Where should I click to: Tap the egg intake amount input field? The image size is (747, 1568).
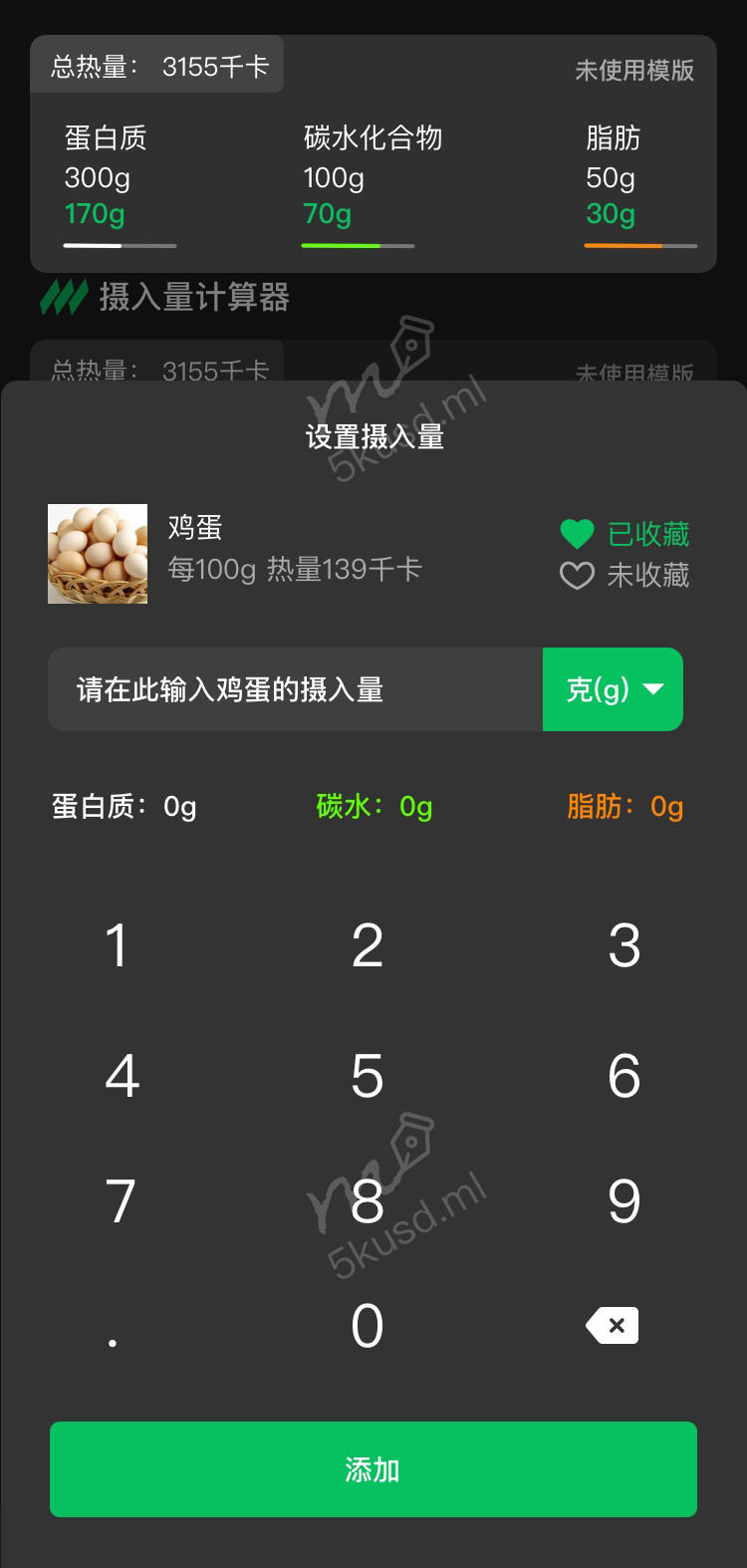click(x=295, y=689)
